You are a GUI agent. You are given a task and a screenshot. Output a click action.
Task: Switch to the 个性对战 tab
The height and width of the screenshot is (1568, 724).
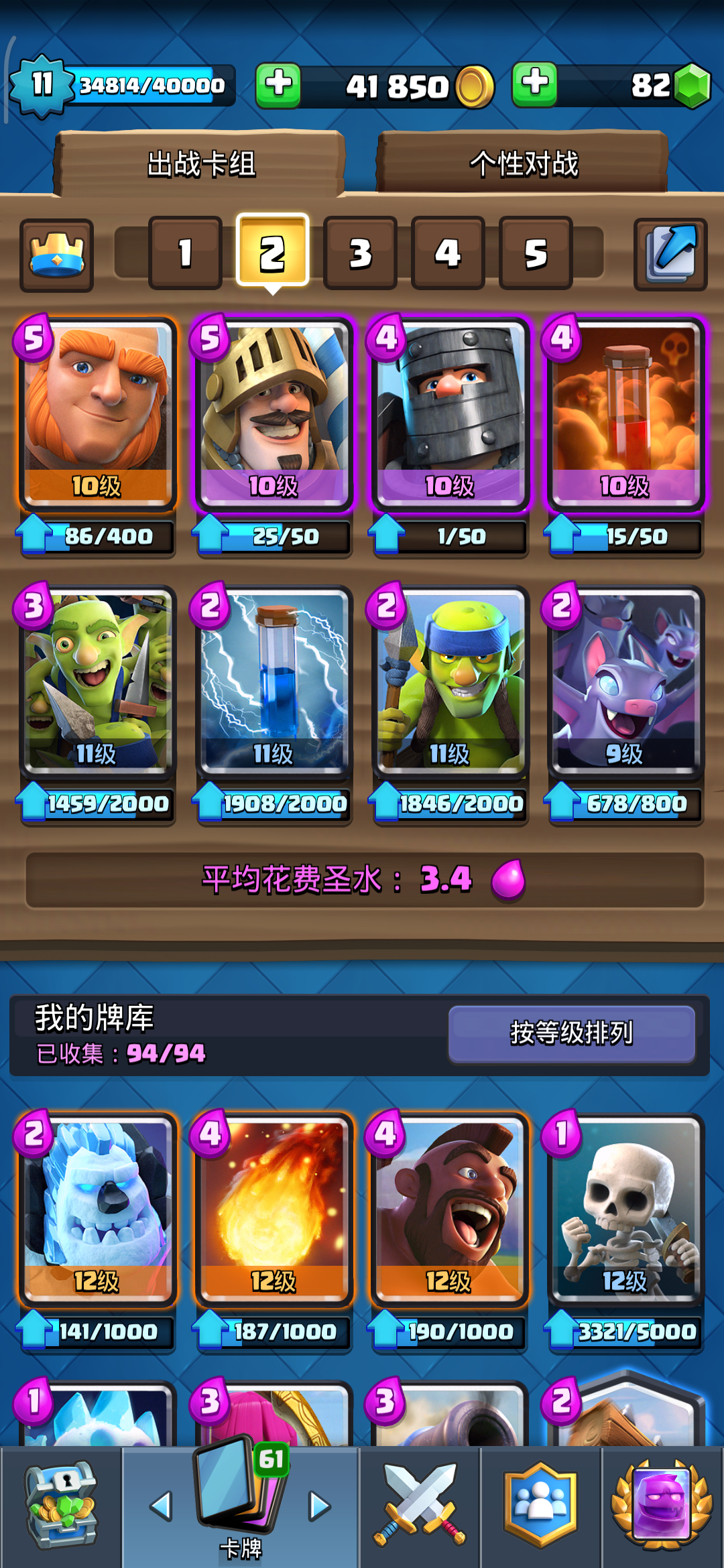click(523, 164)
